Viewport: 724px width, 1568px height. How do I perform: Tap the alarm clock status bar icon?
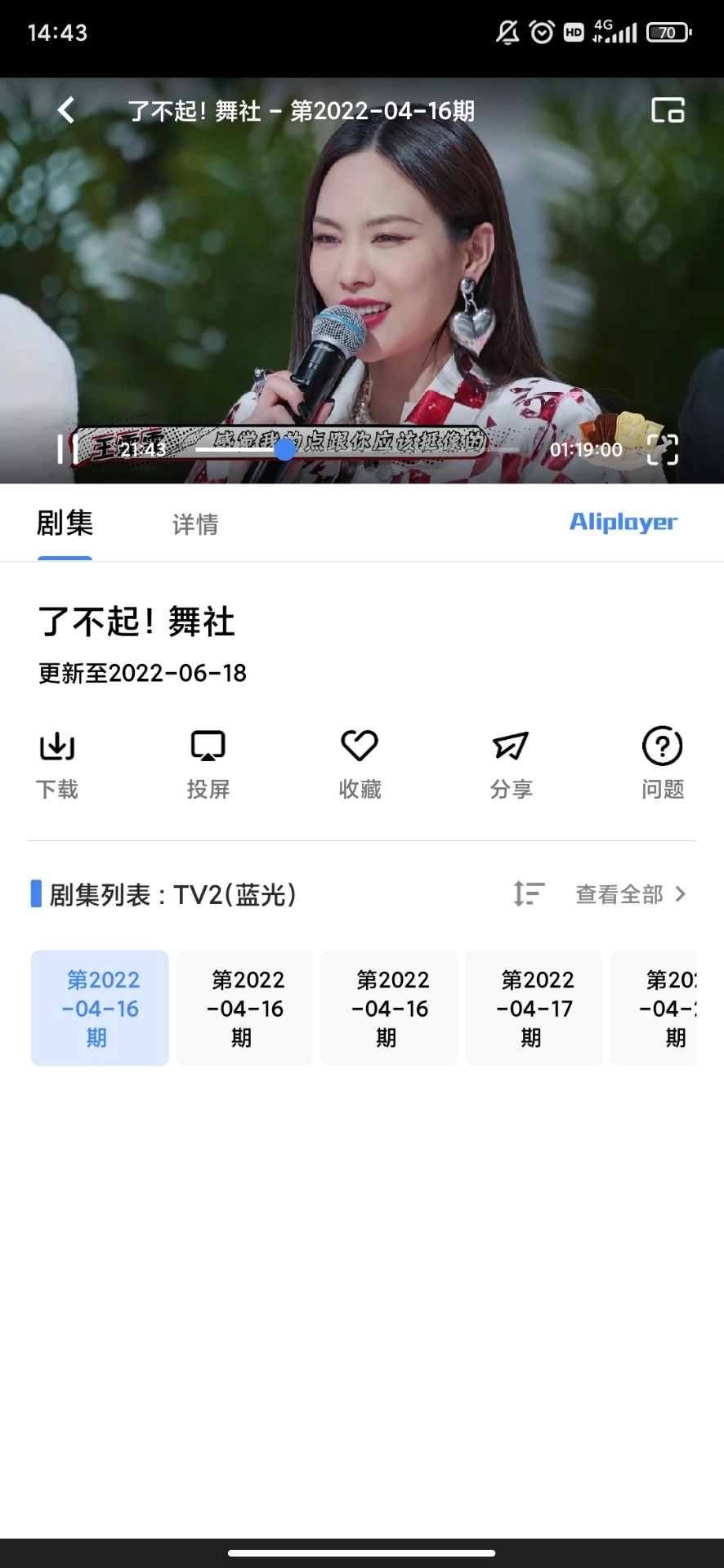click(541, 32)
